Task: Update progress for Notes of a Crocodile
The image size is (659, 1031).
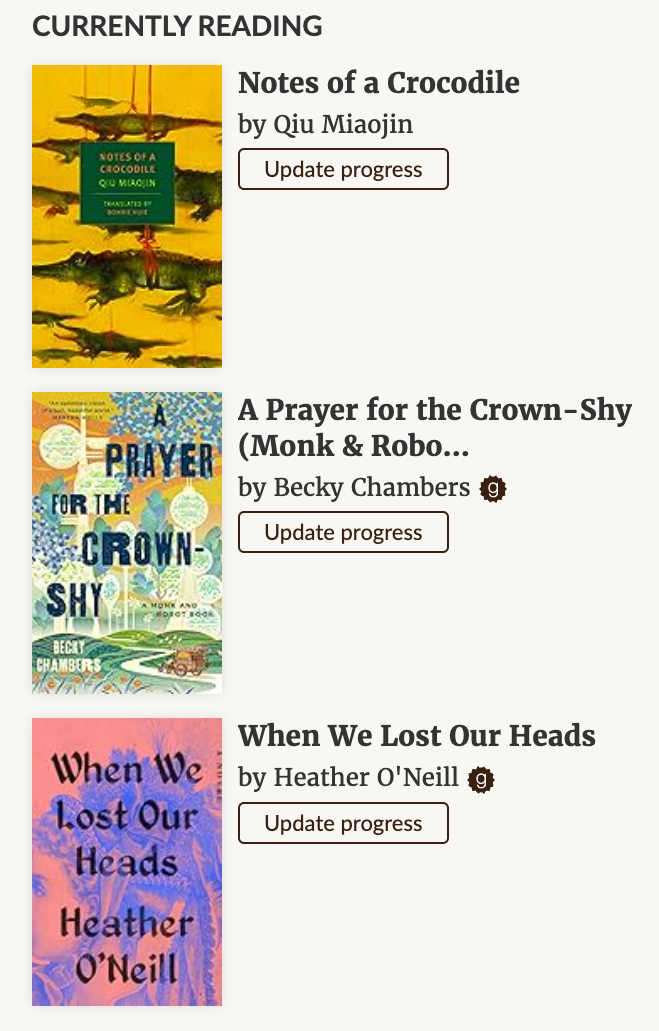Action: (343, 169)
